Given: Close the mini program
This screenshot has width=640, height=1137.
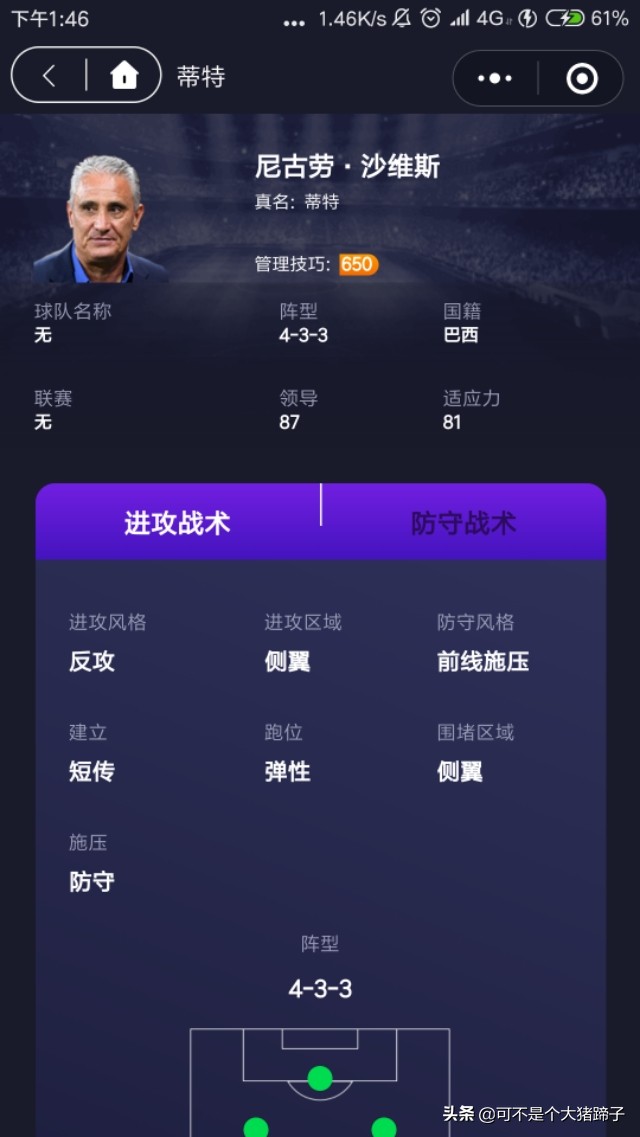Looking at the screenshot, I should 582,78.
